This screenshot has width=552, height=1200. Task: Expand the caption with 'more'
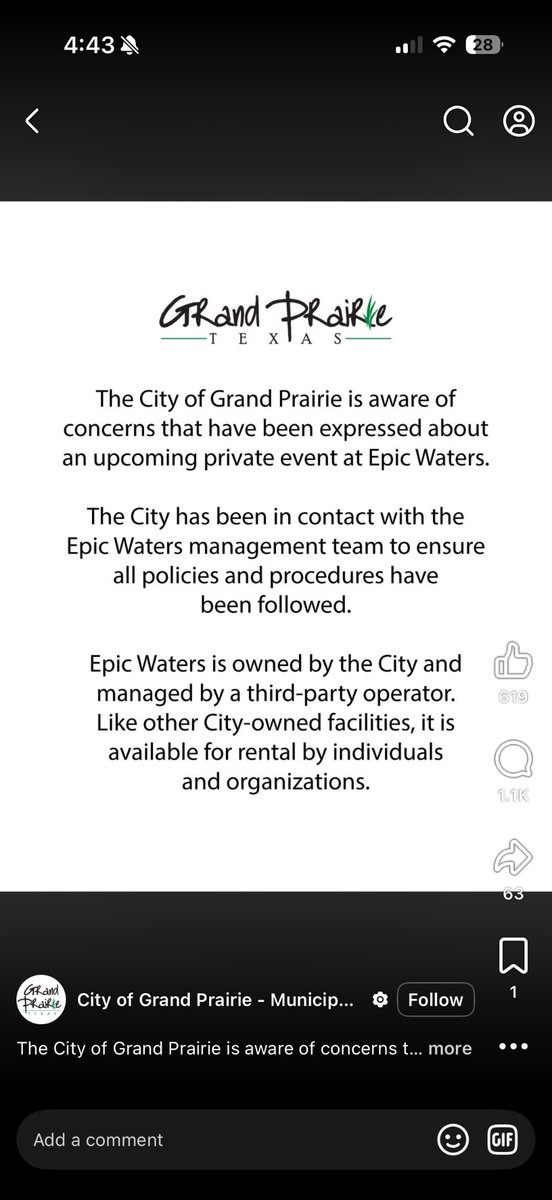tap(450, 1048)
